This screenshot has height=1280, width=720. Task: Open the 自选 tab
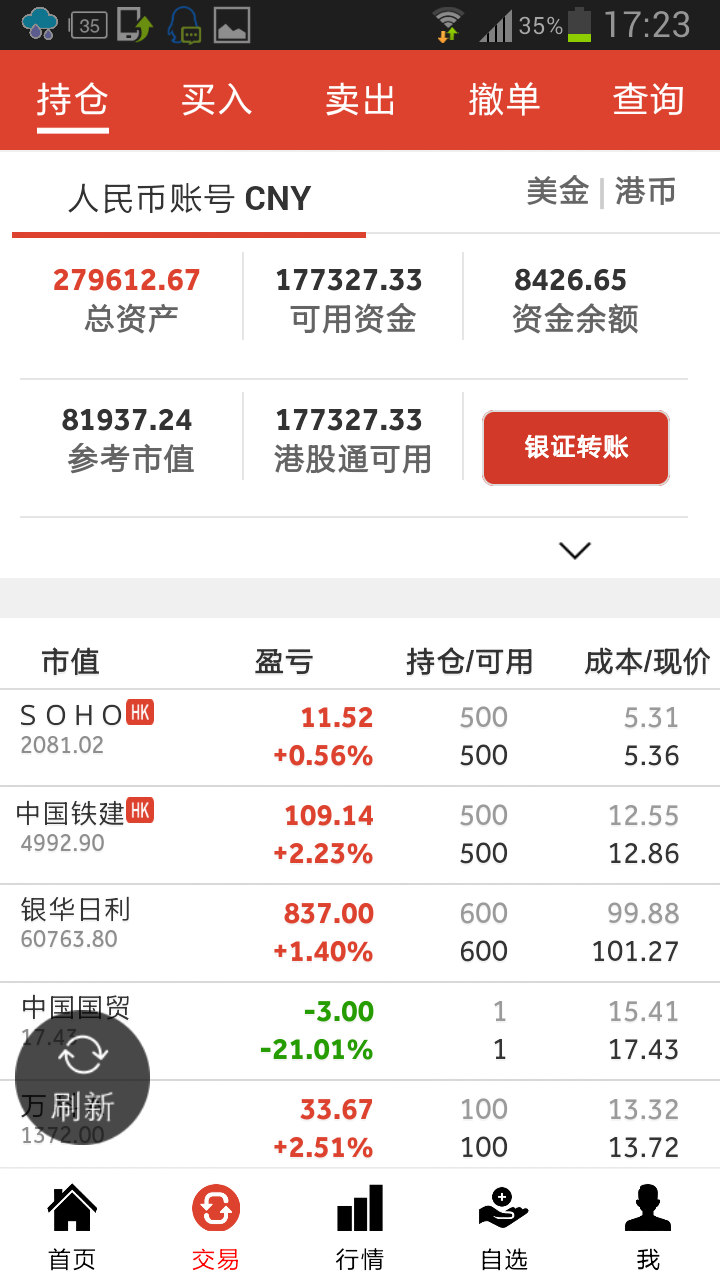504,1226
